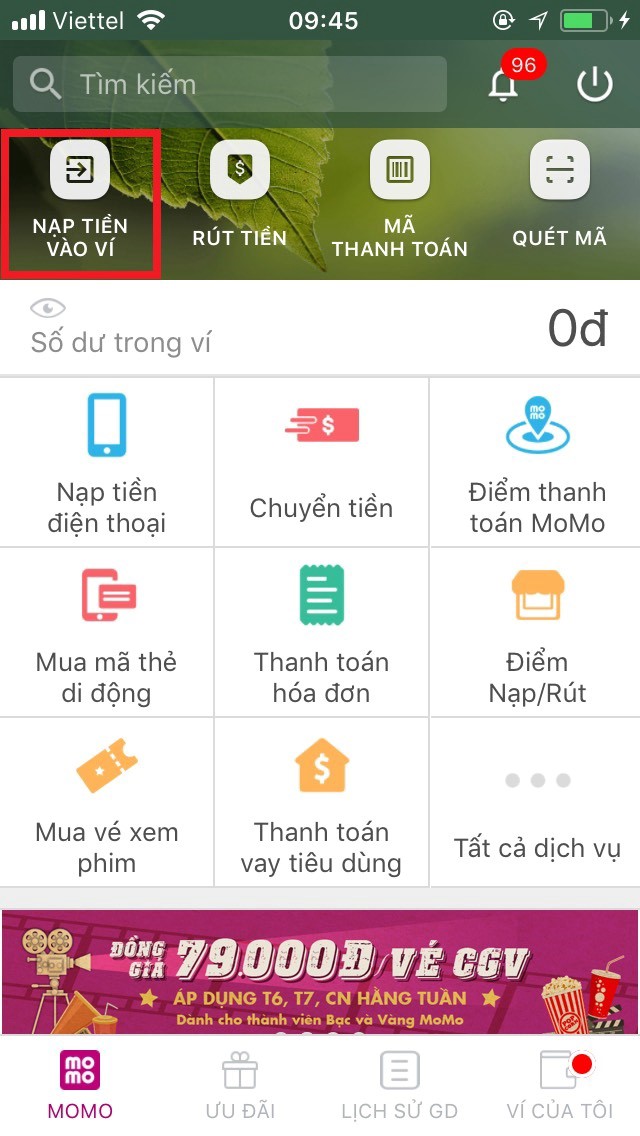Select Mua mã thẻ di động

pos(107,632)
